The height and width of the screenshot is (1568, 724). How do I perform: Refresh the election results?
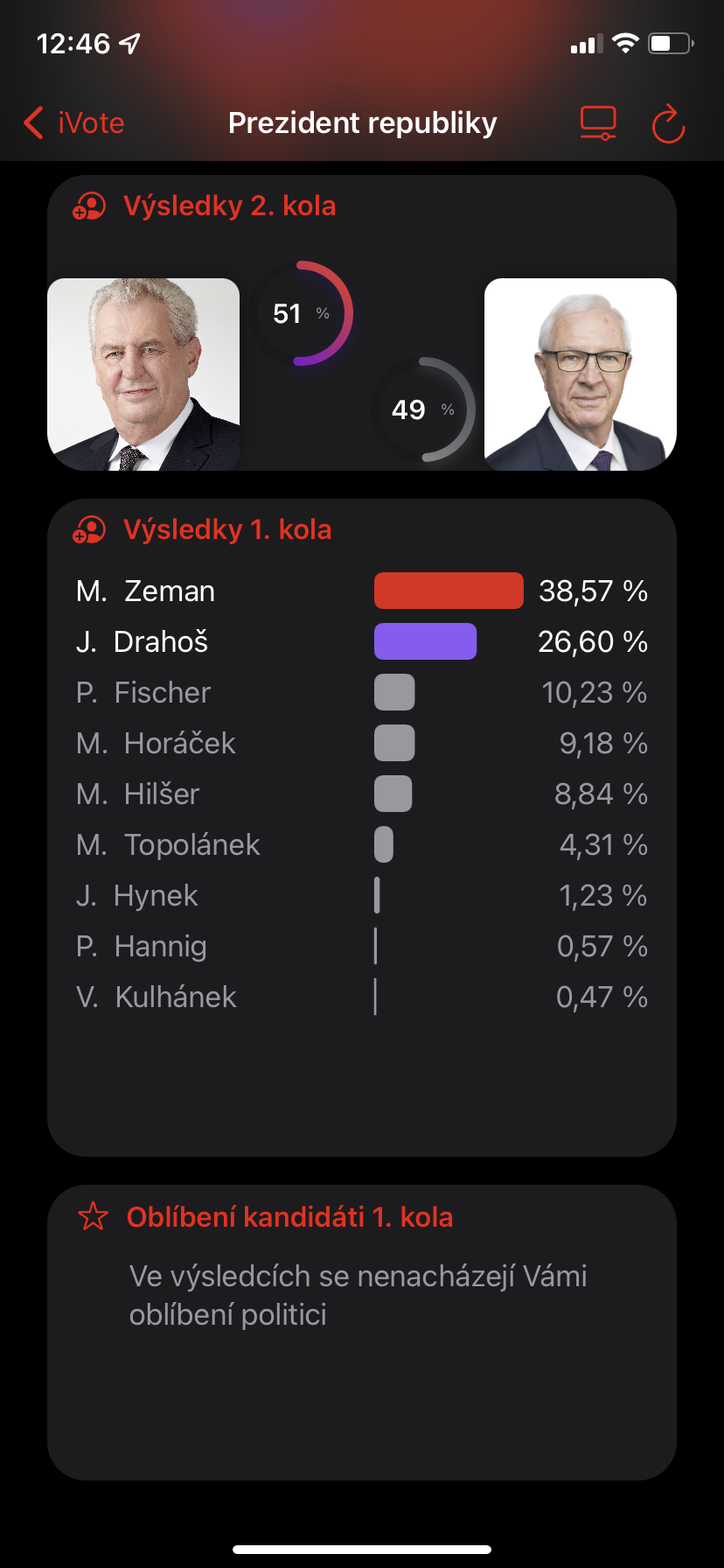click(668, 123)
